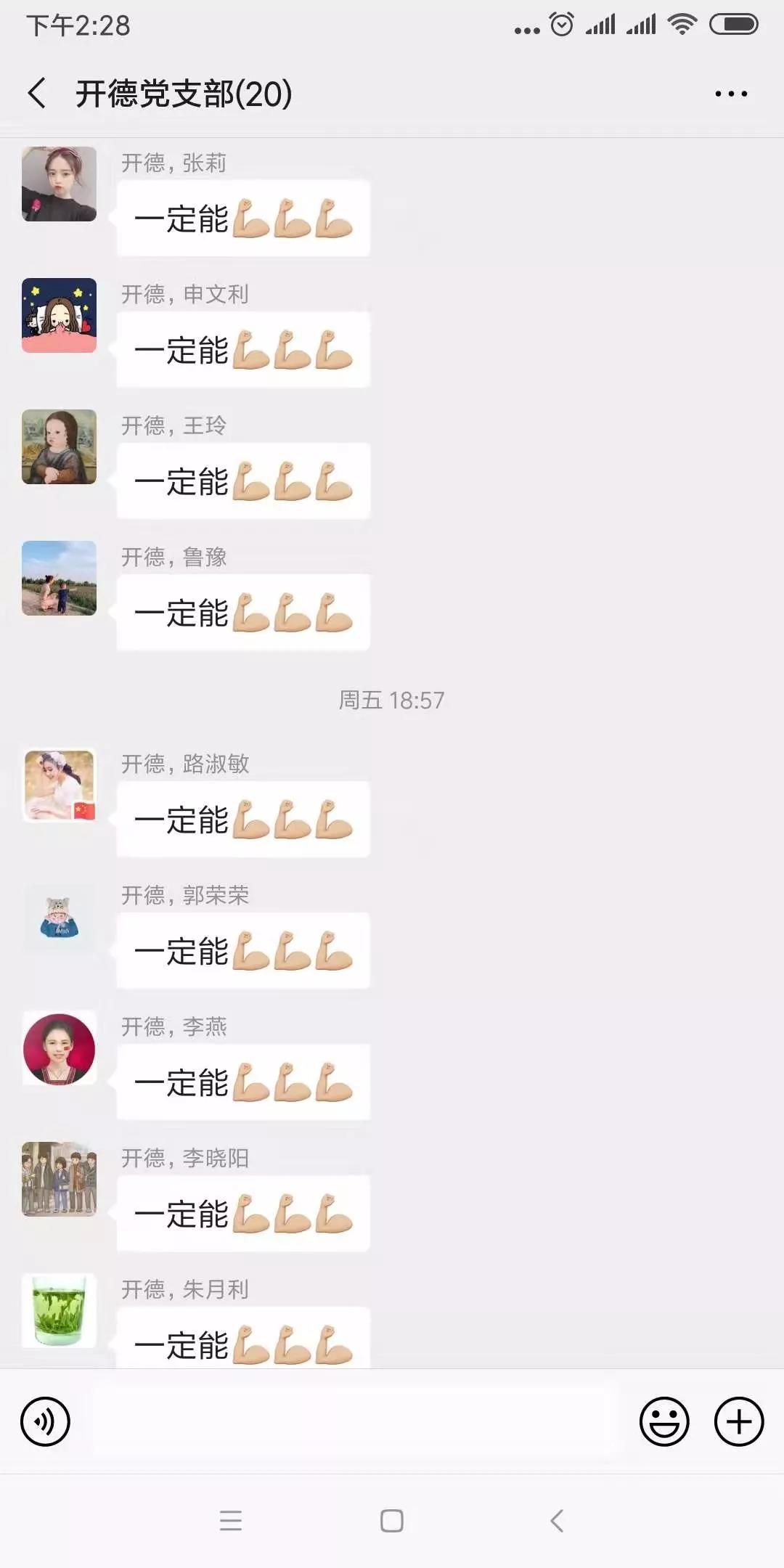
Task: Tap the system home button
Action: [391, 1520]
